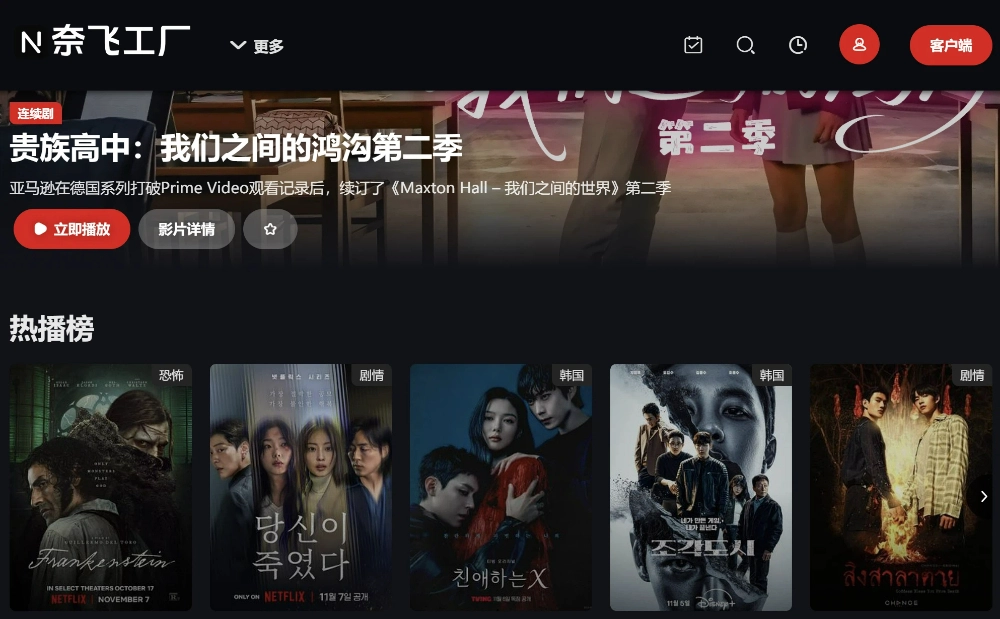1000x619 pixels.
Task: Open the user profile icon
Action: [x=859, y=45]
